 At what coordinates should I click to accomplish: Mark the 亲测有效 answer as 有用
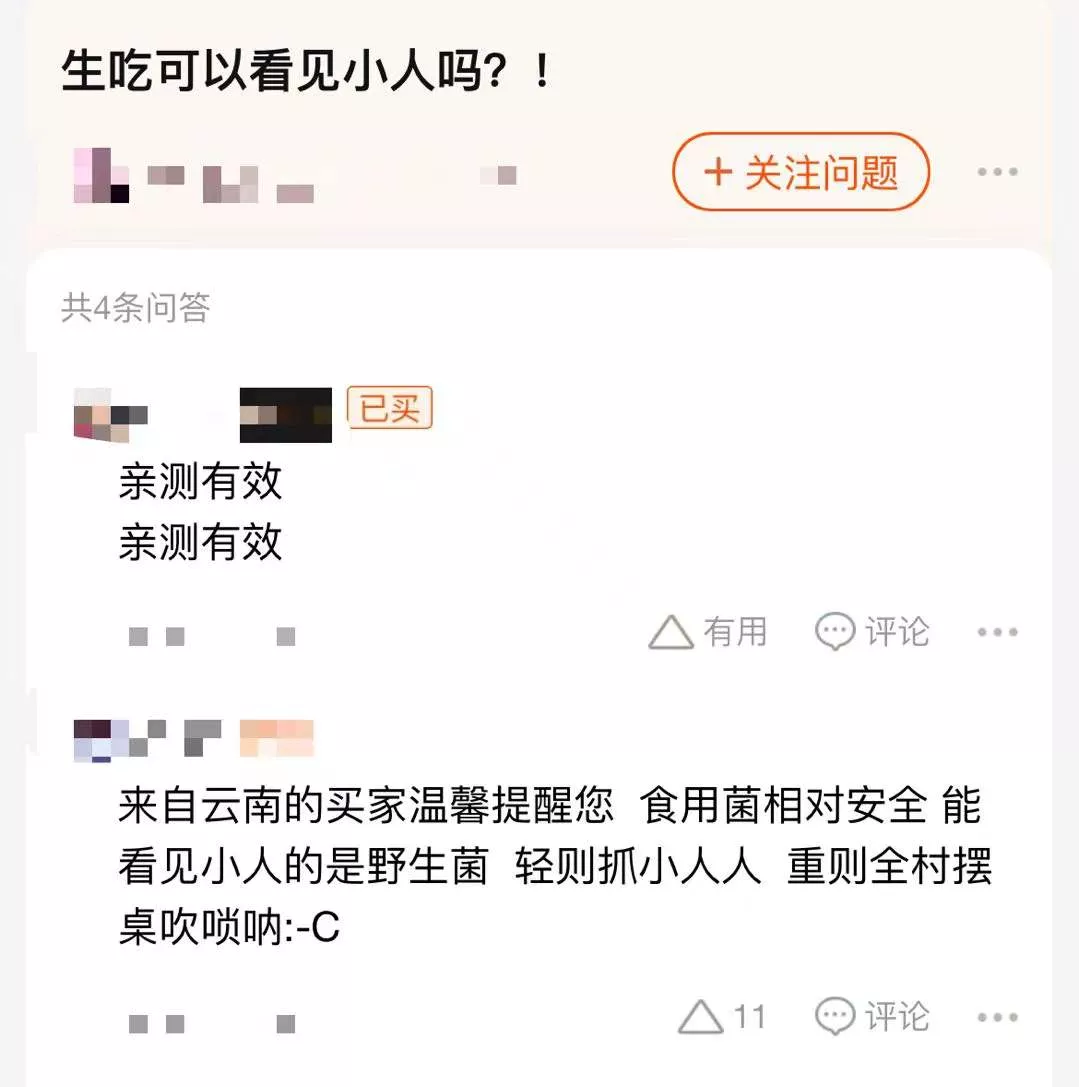point(708,632)
